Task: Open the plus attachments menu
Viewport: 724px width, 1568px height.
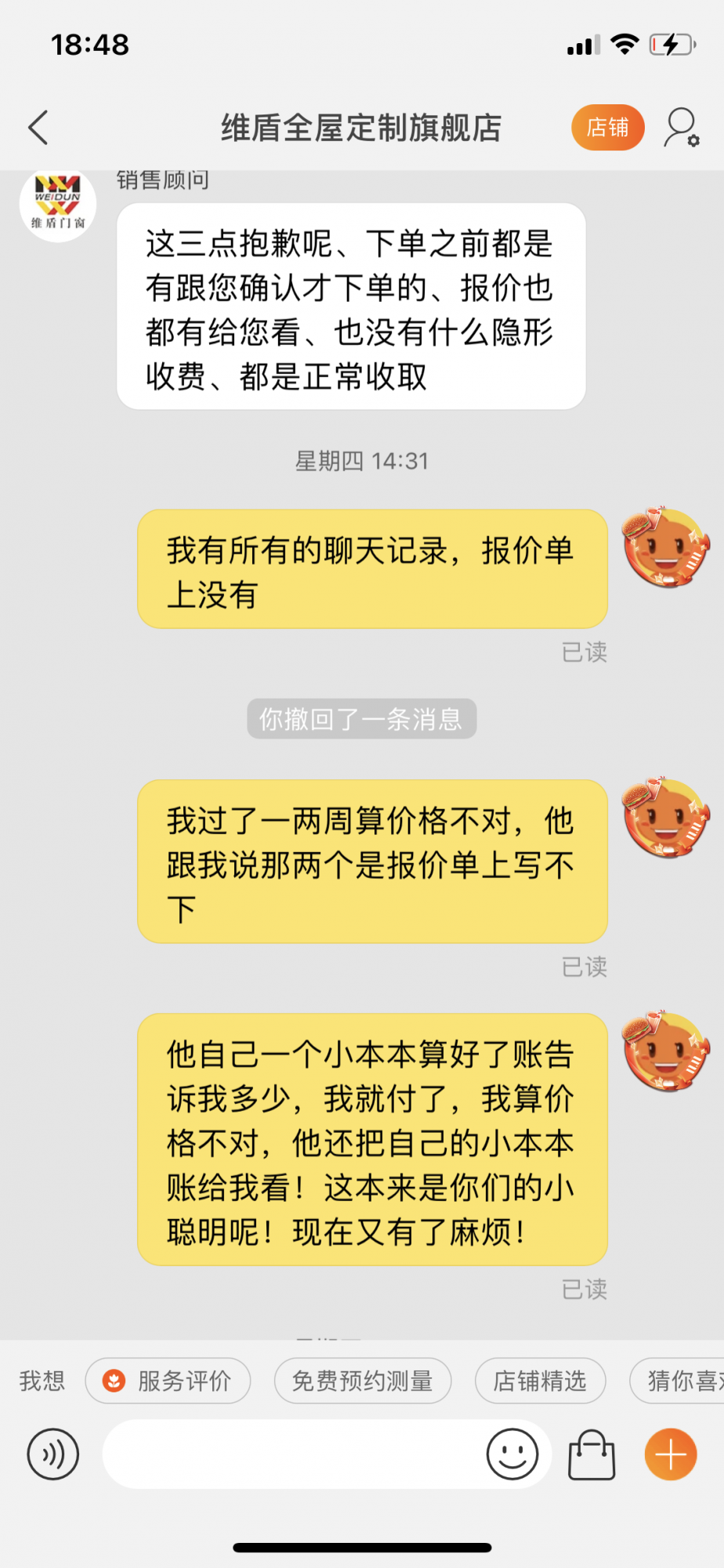Action: [671, 1454]
